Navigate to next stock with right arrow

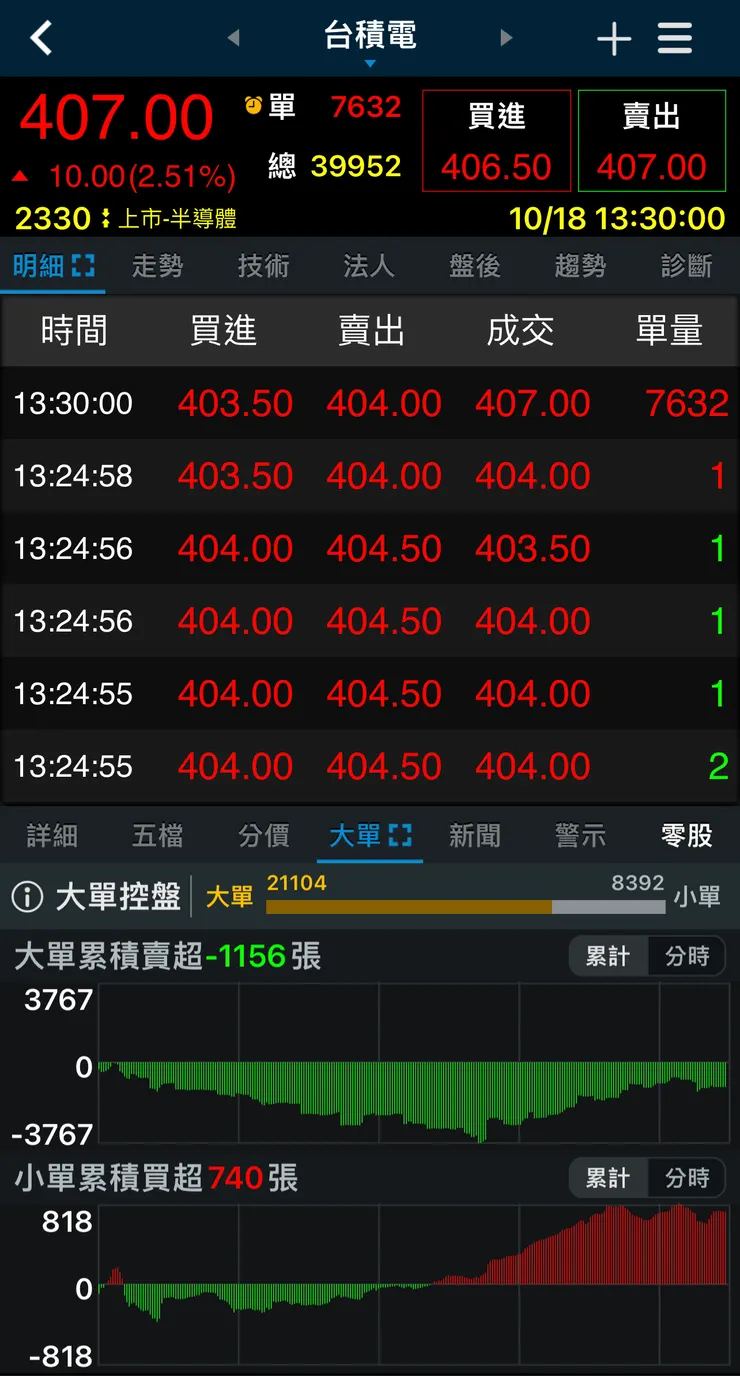pyautogui.click(x=506, y=37)
